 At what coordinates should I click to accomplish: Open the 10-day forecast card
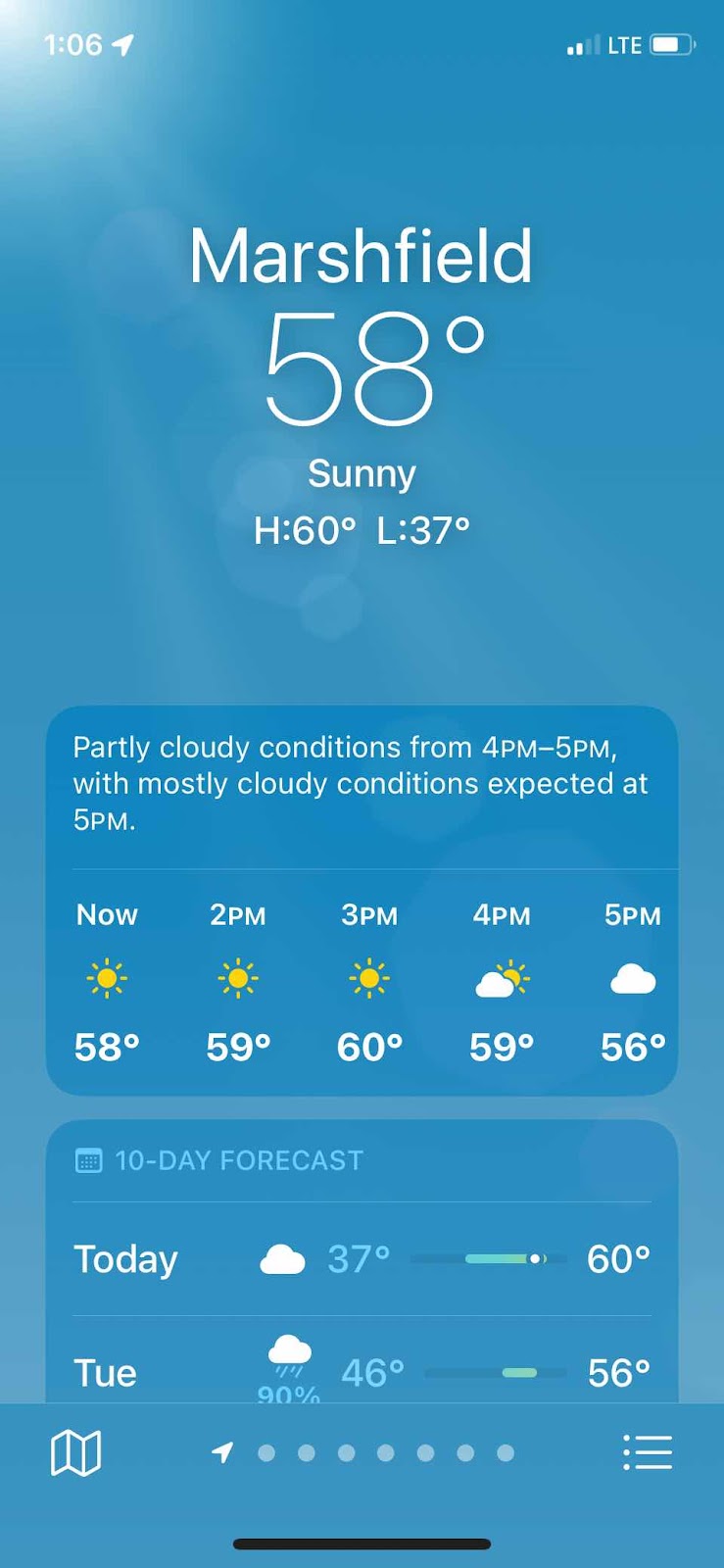tap(238, 1160)
